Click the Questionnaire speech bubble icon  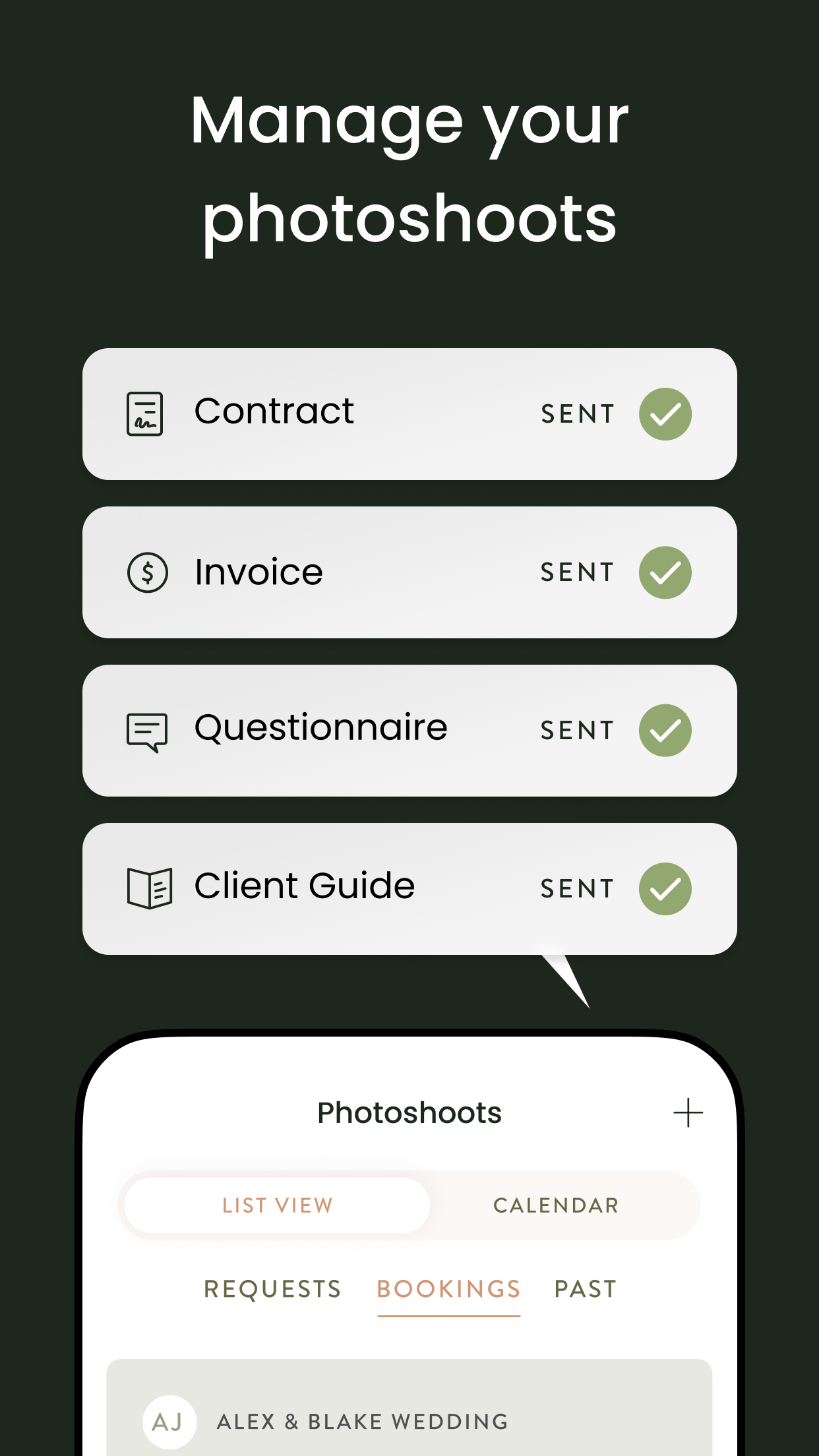tap(146, 730)
